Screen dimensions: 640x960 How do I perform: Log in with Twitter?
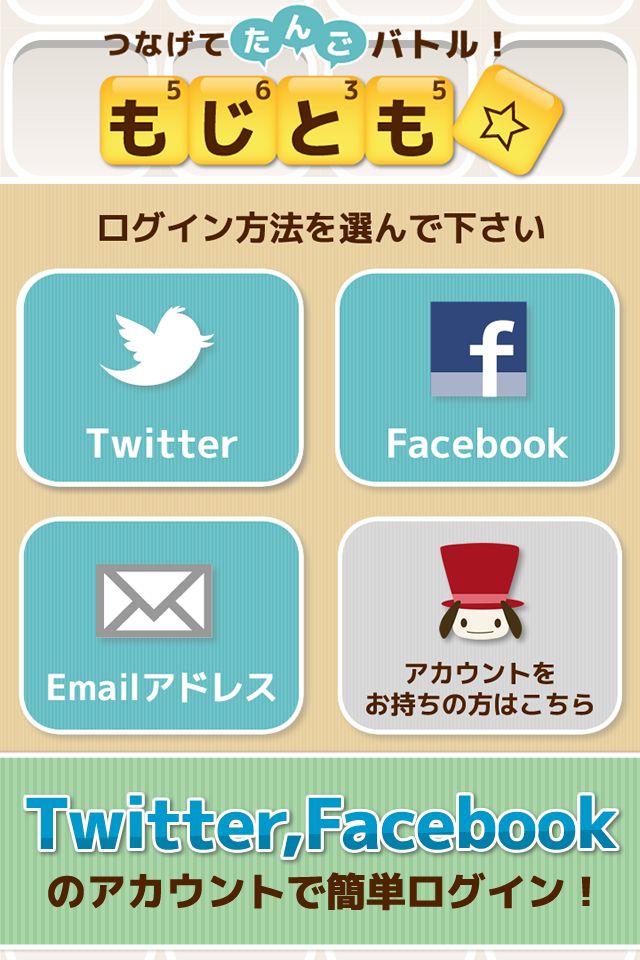(x=161, y=378)
